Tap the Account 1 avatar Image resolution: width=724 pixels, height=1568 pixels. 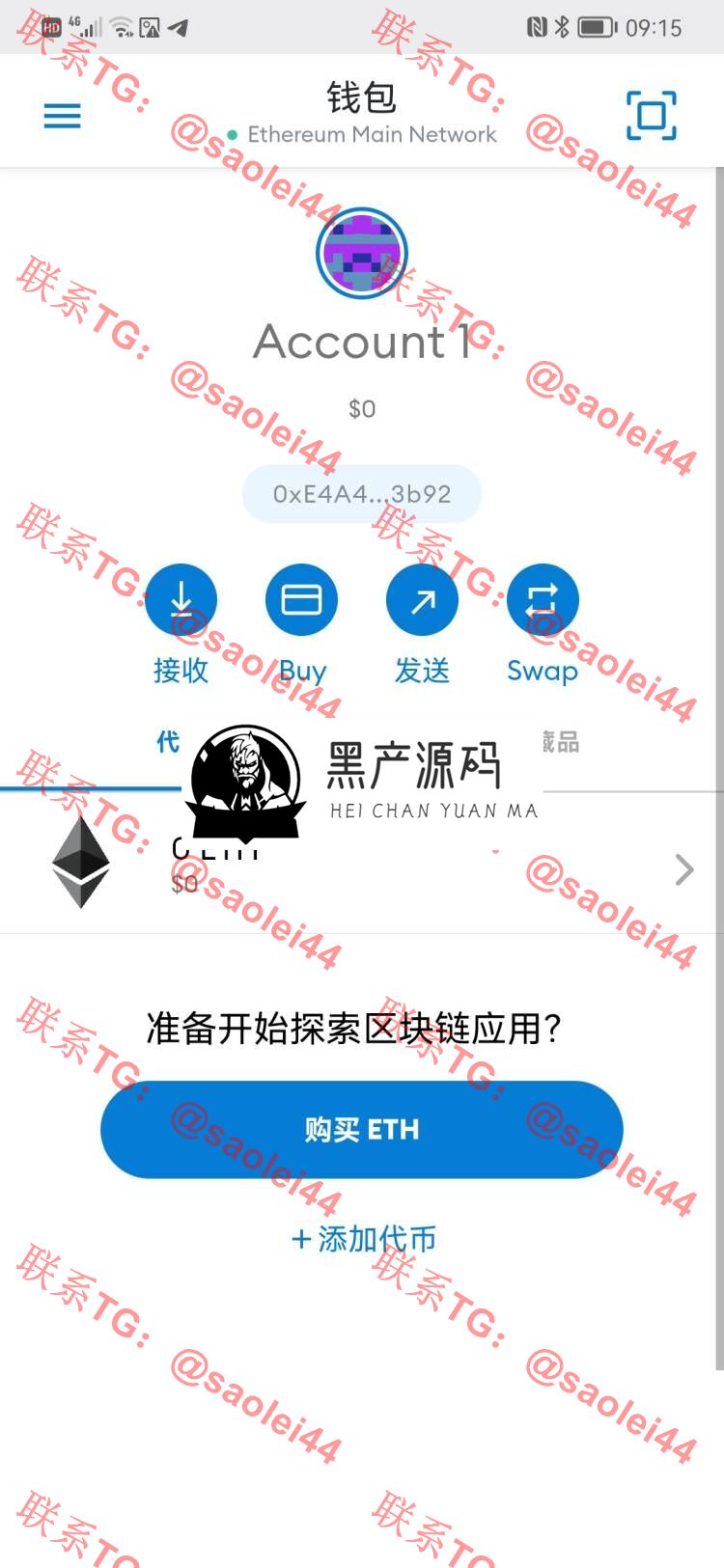(362, 253)
